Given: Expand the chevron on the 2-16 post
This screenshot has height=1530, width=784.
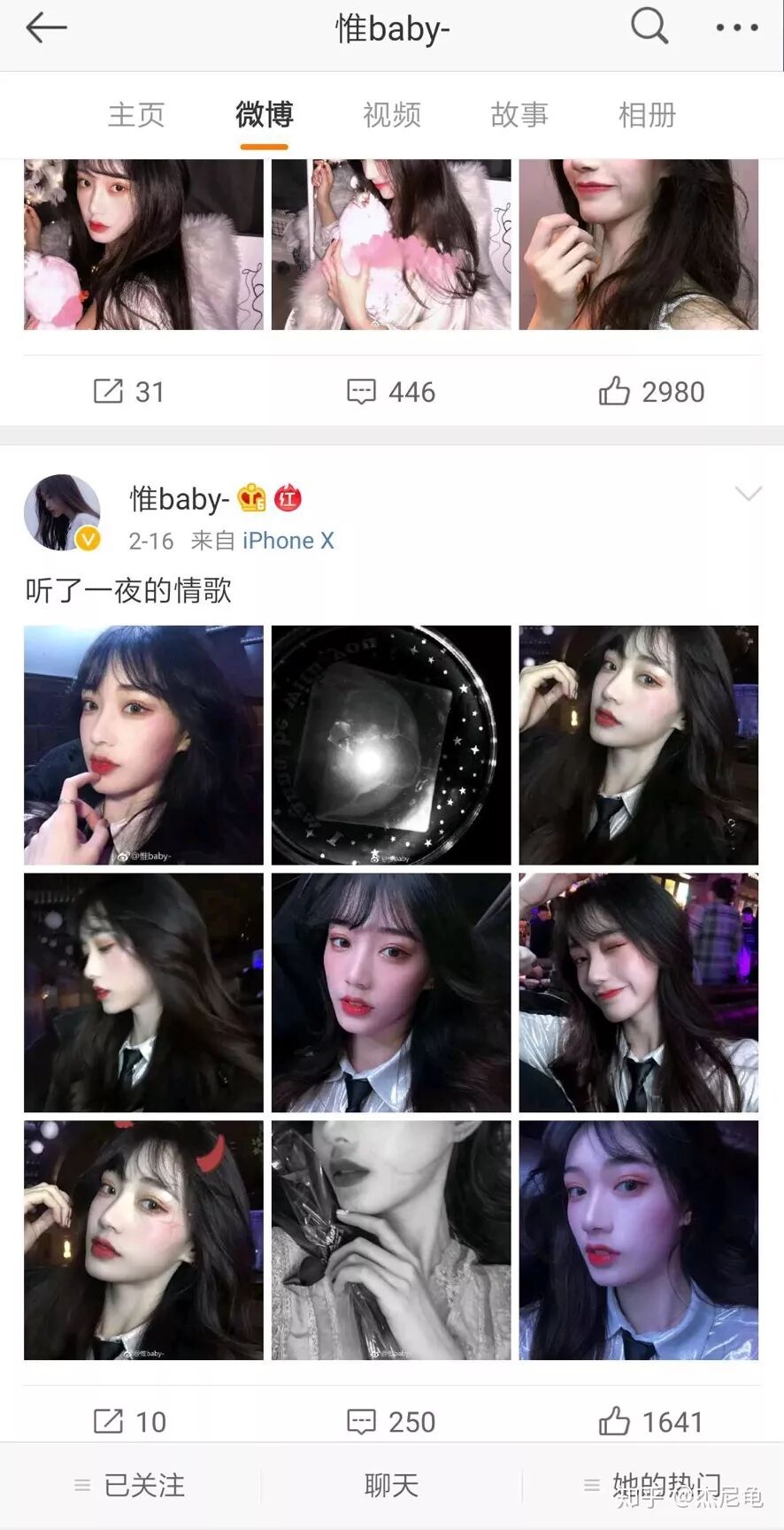Looking at the screenshot, I should [x=748, y=494].
